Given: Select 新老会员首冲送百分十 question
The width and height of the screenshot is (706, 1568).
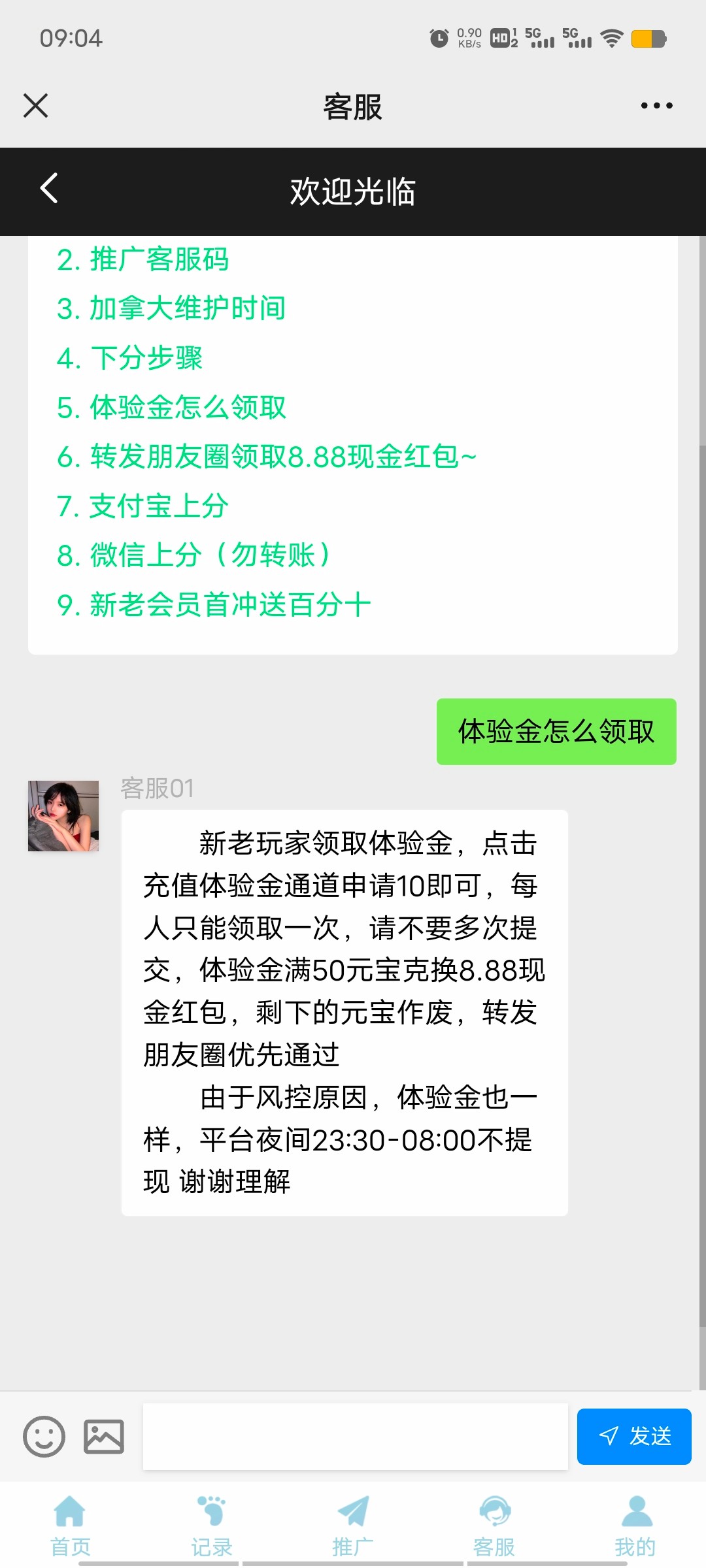Looking at the screenshot, I should [x=214, y=605].
